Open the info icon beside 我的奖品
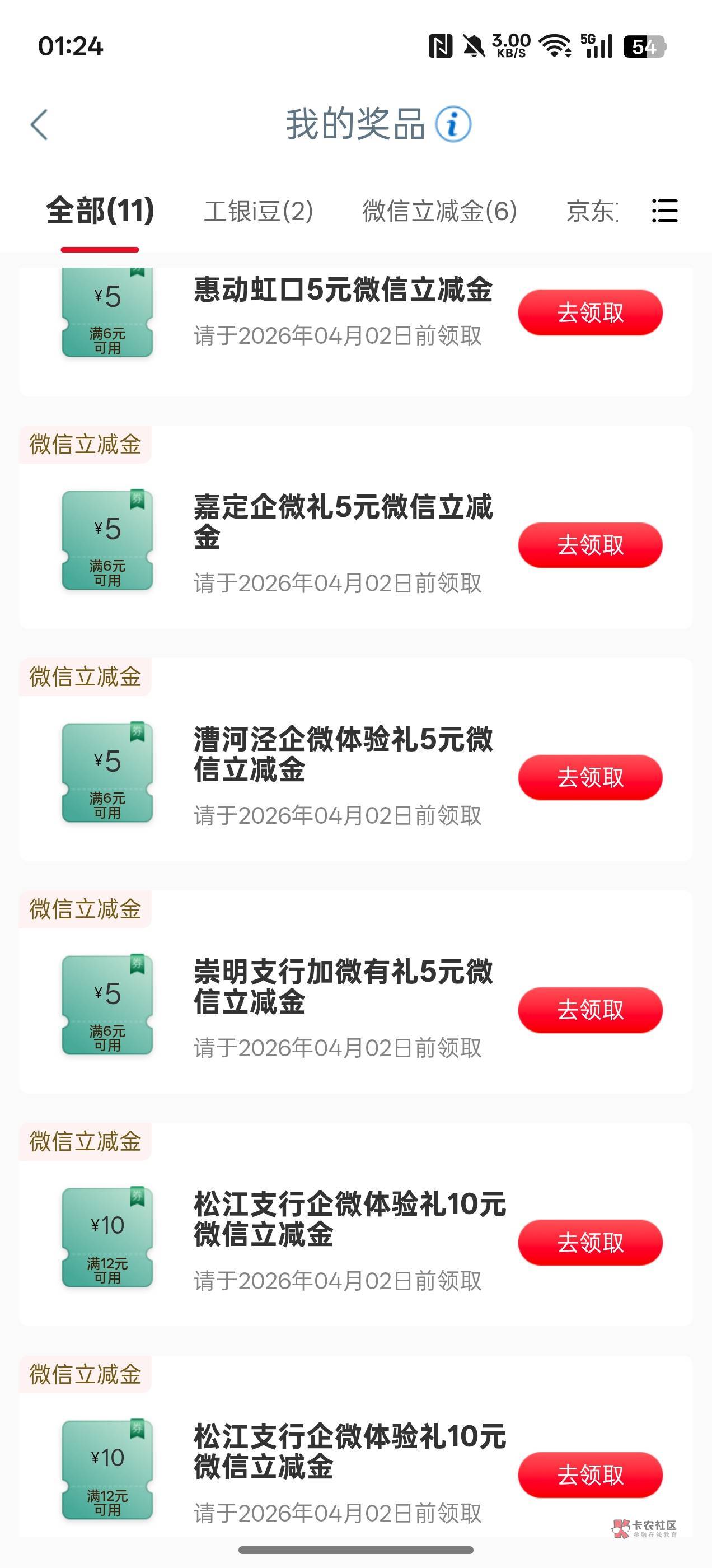The image size is (712, 1568). tap(453, 124)
